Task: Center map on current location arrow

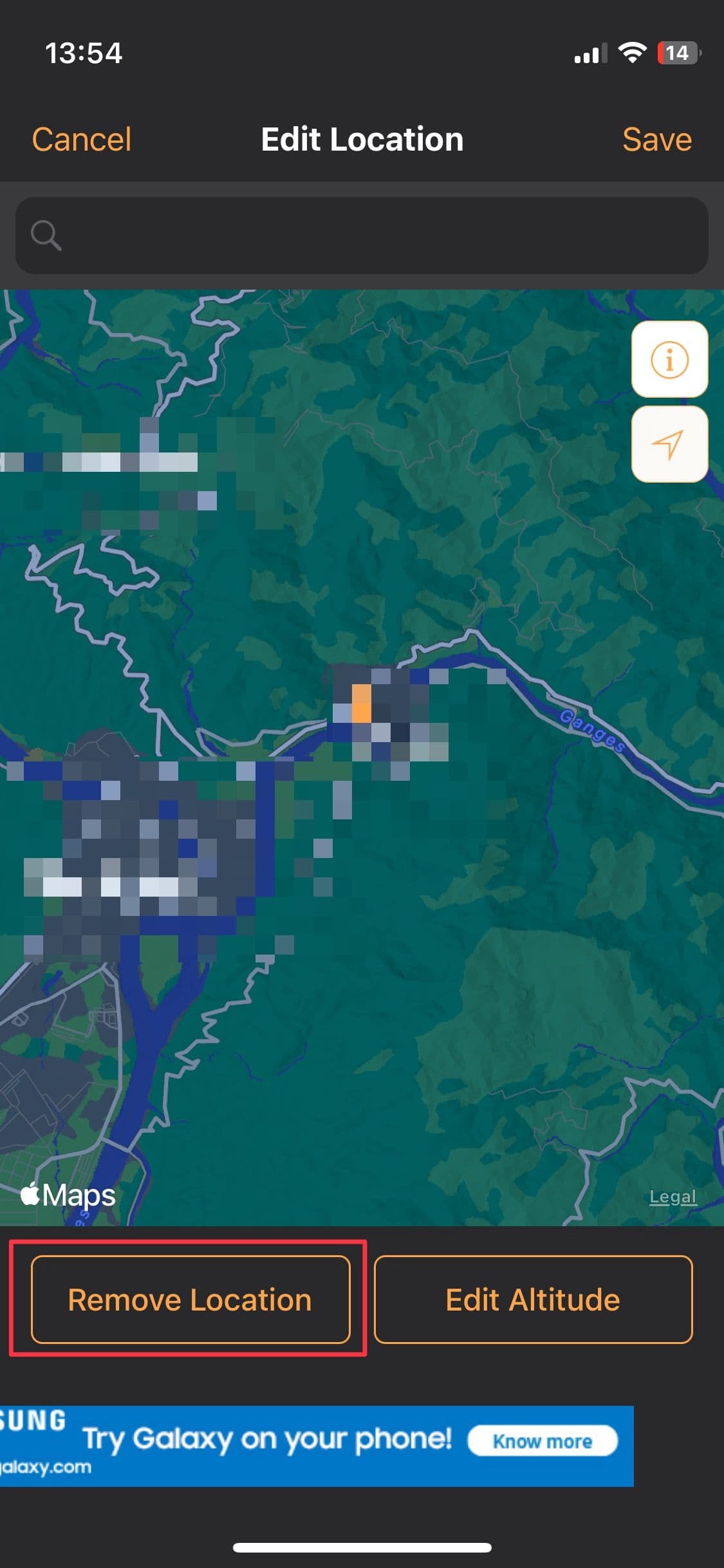Action: 669,444
